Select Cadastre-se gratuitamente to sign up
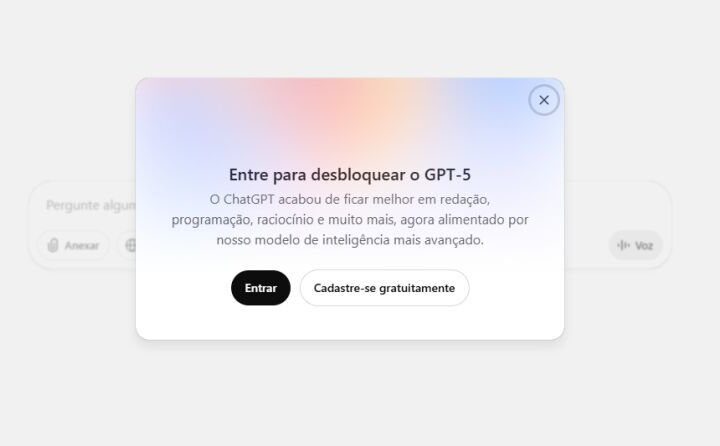The height and width of the screenshot is (446, 720). (x=384, y=288)
